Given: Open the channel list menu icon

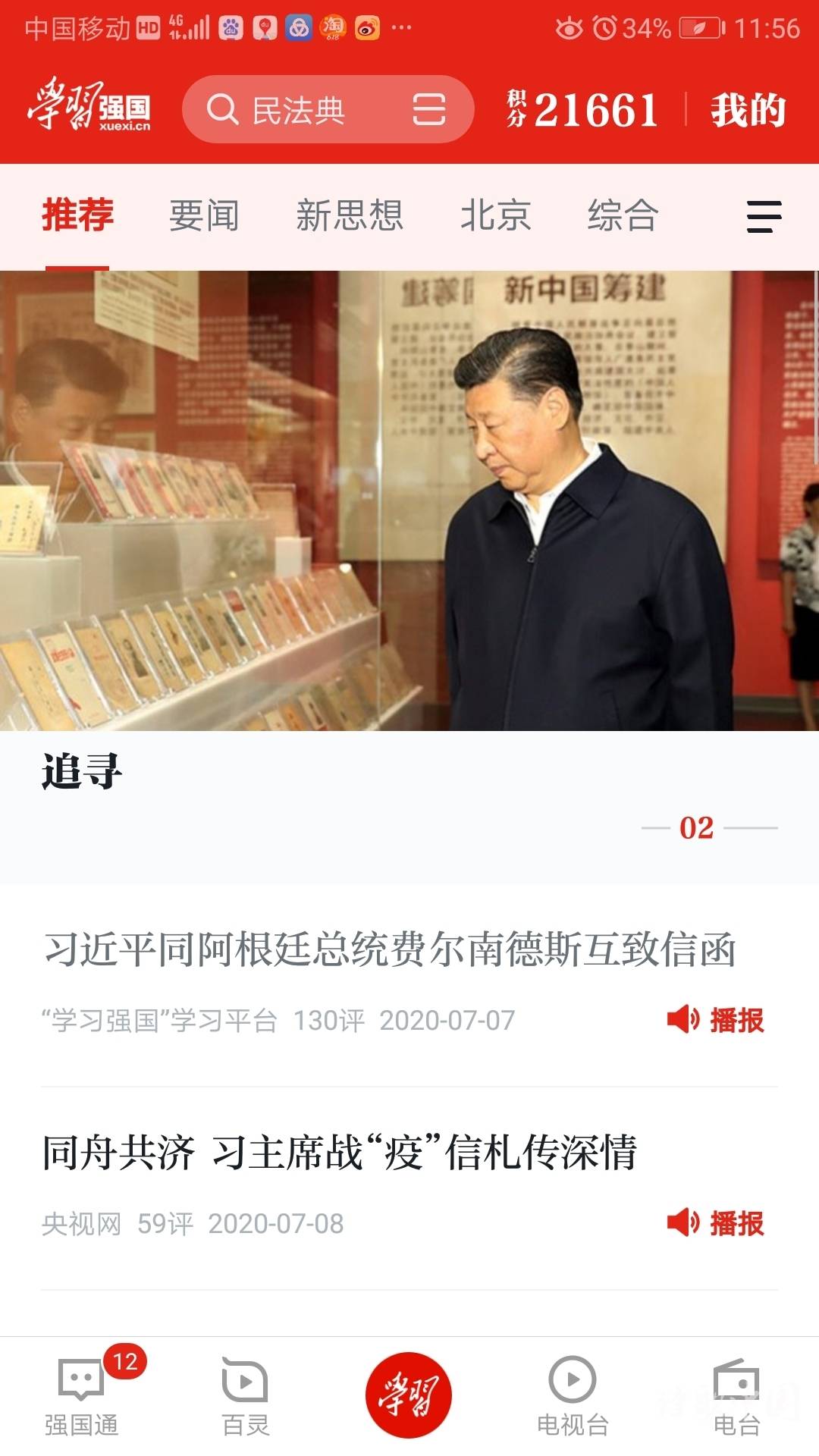Looking at the screenshot, I should coord(764,216).
